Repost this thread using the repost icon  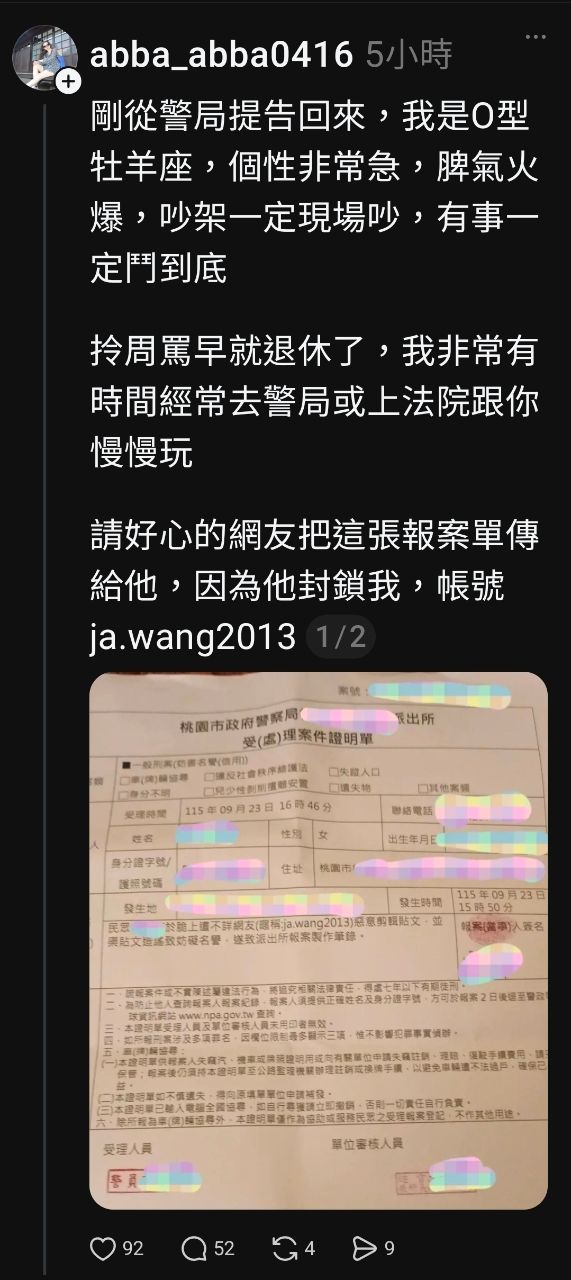284,1247
